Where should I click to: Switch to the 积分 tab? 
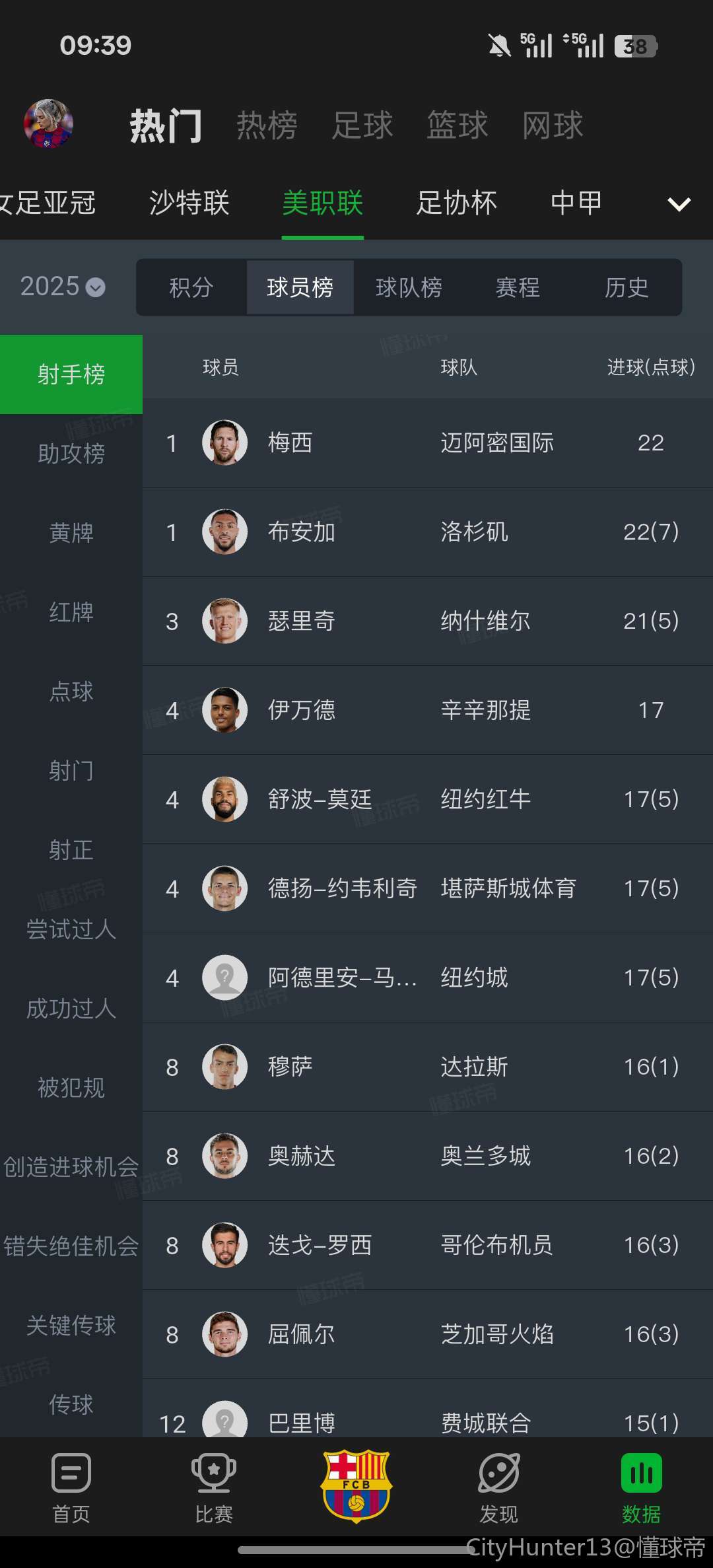(x=191, y=287)
